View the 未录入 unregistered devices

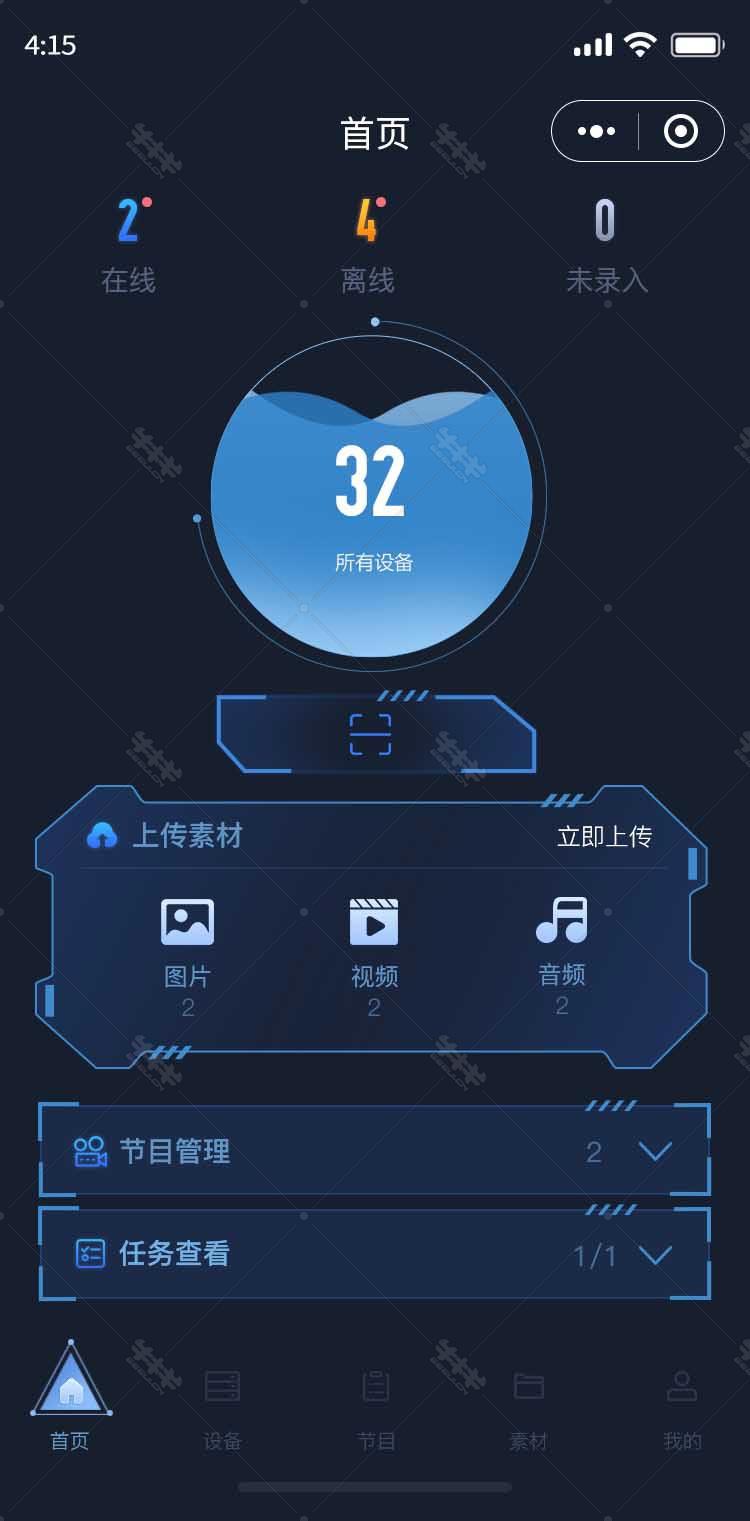(606, 245)
